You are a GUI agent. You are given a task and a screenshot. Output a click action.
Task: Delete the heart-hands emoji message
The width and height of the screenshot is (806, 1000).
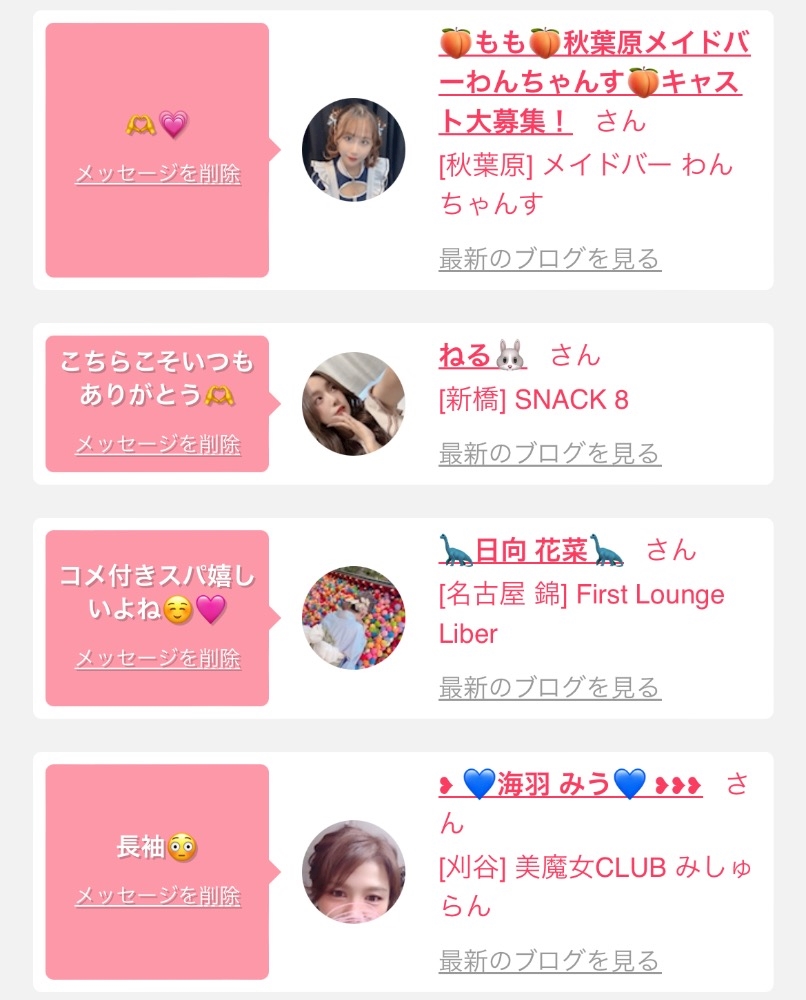point(158,173)
